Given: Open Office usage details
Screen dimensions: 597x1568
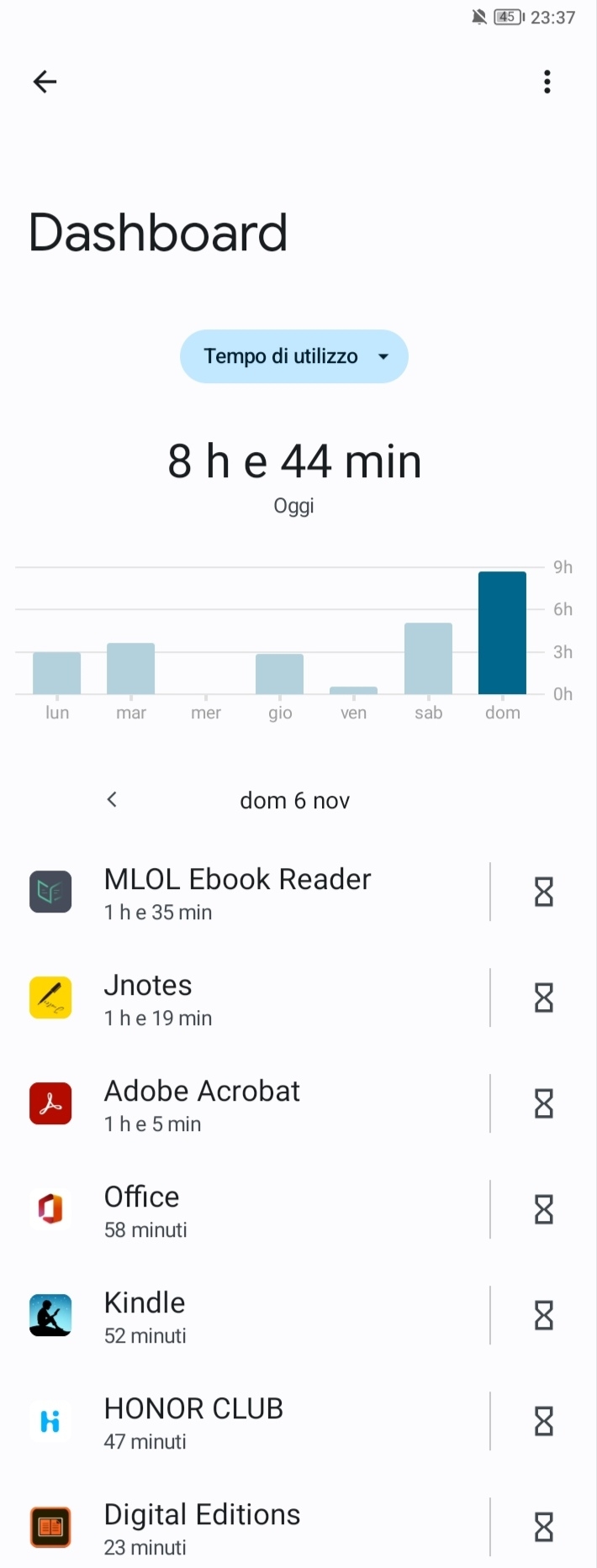Looking at the screenshot, I should [237, 1210].
